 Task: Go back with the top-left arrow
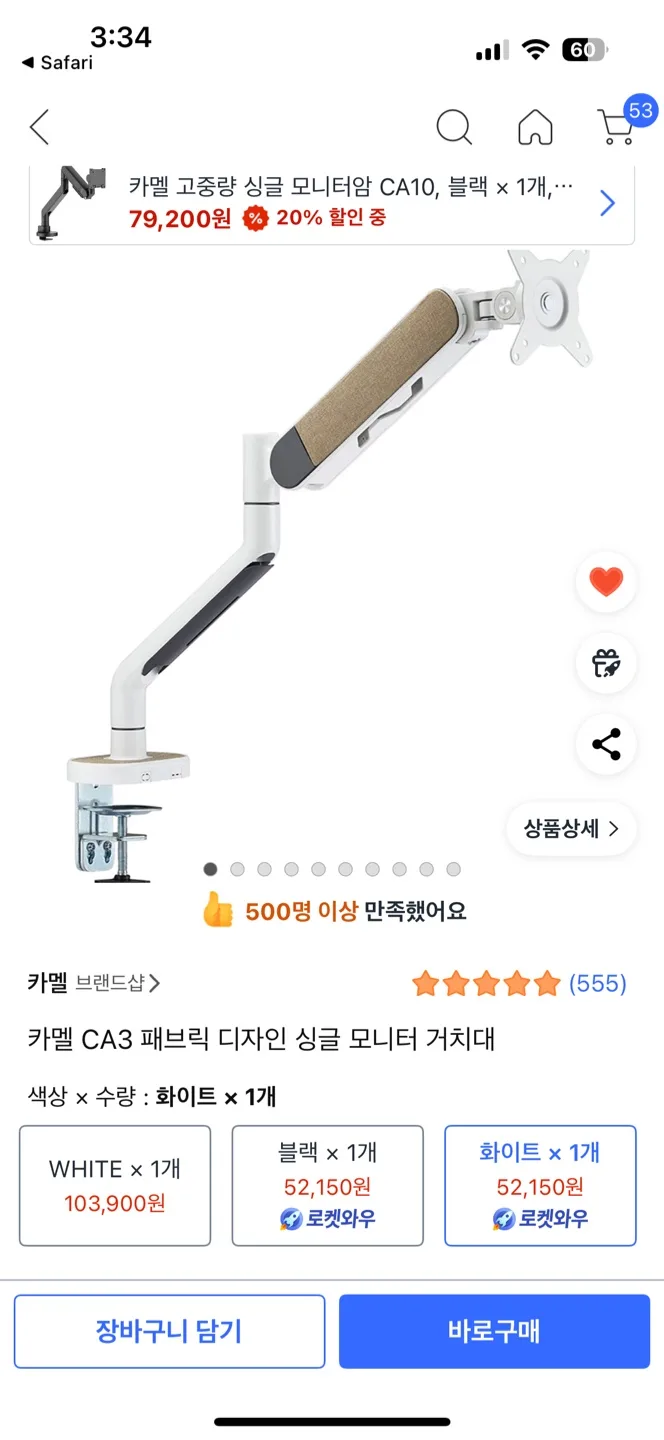pos(39,127)
